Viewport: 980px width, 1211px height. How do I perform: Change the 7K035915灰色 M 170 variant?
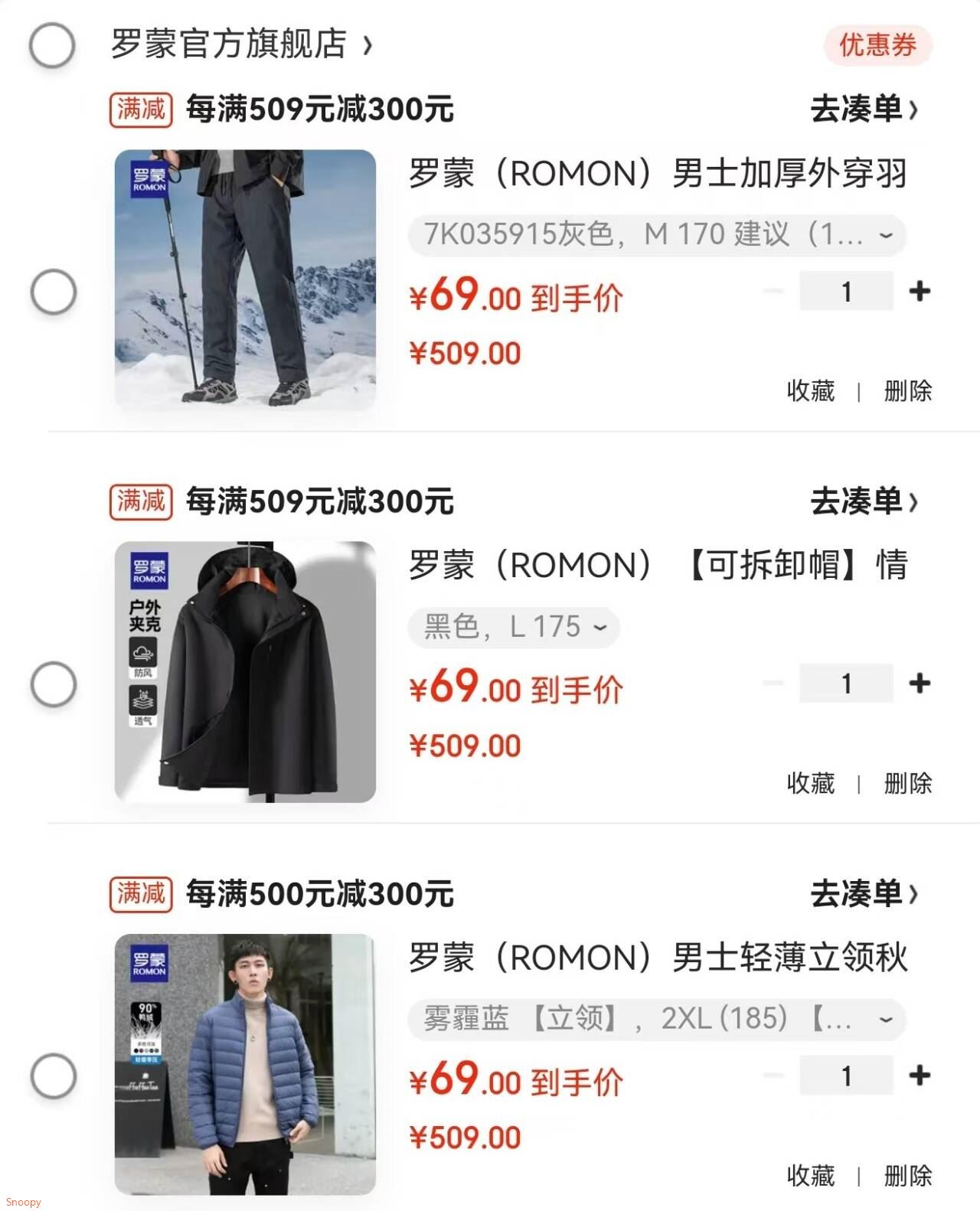657,234
